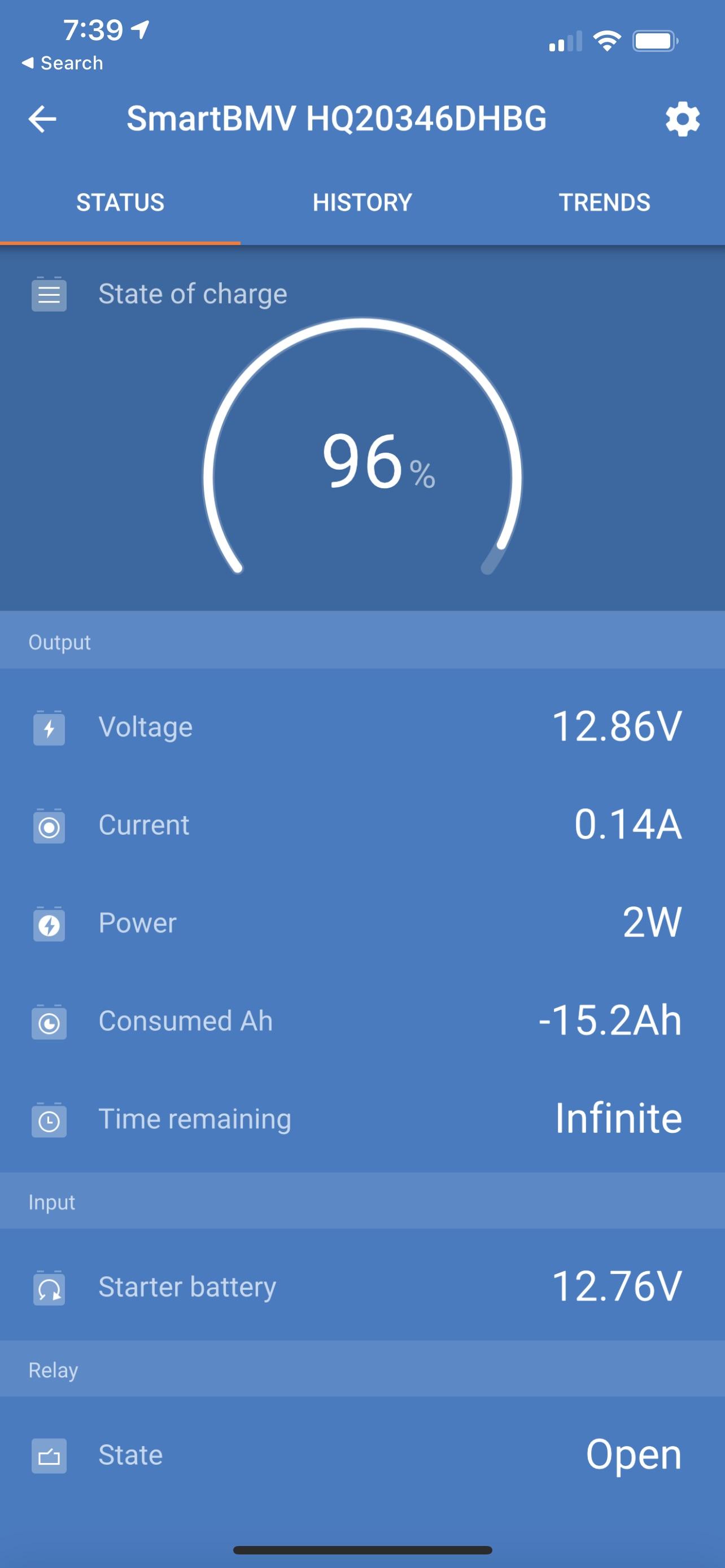
Task: Select the Status tab
Action: pos(120,203)
